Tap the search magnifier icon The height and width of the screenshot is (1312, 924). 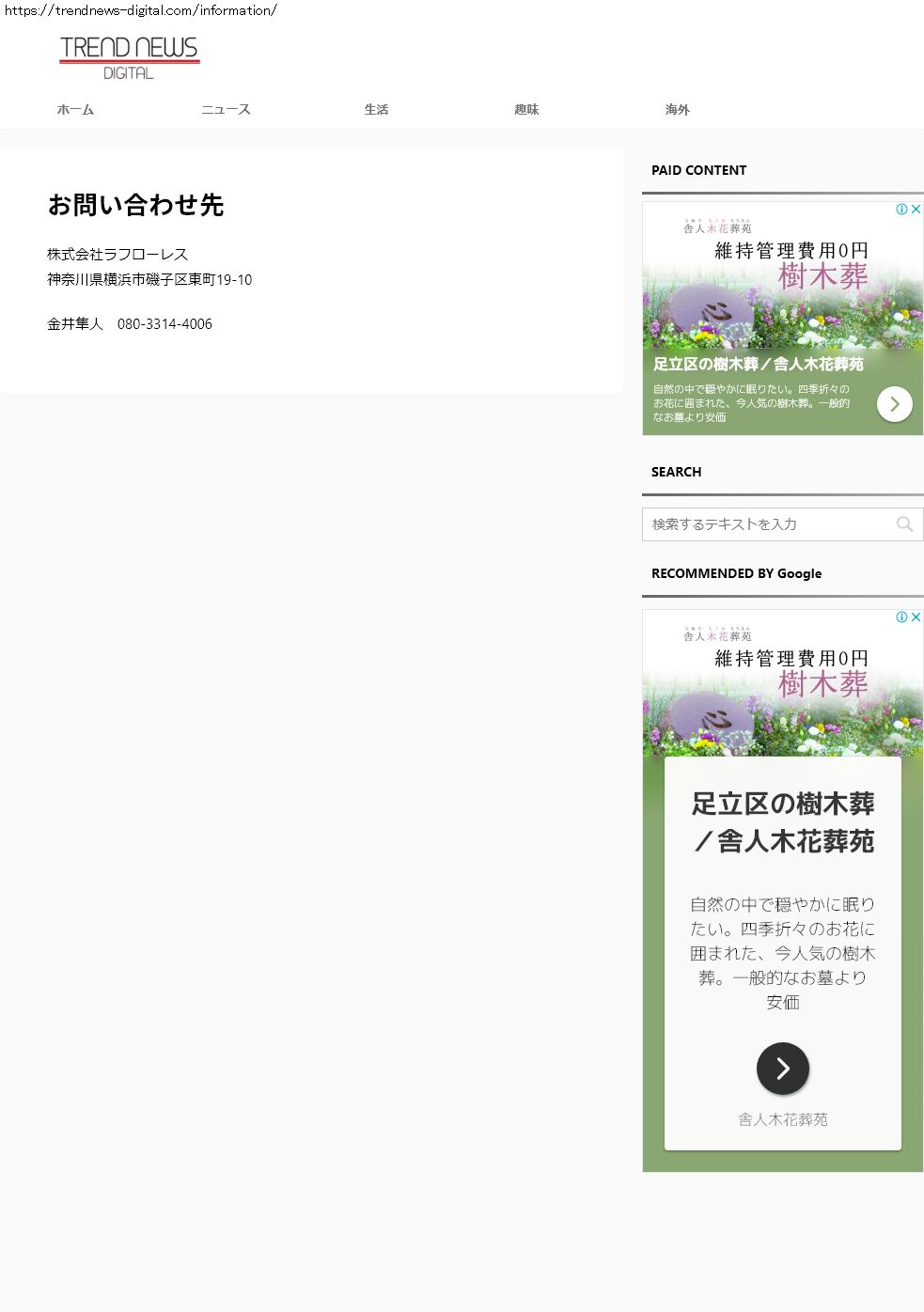[904, 524]
